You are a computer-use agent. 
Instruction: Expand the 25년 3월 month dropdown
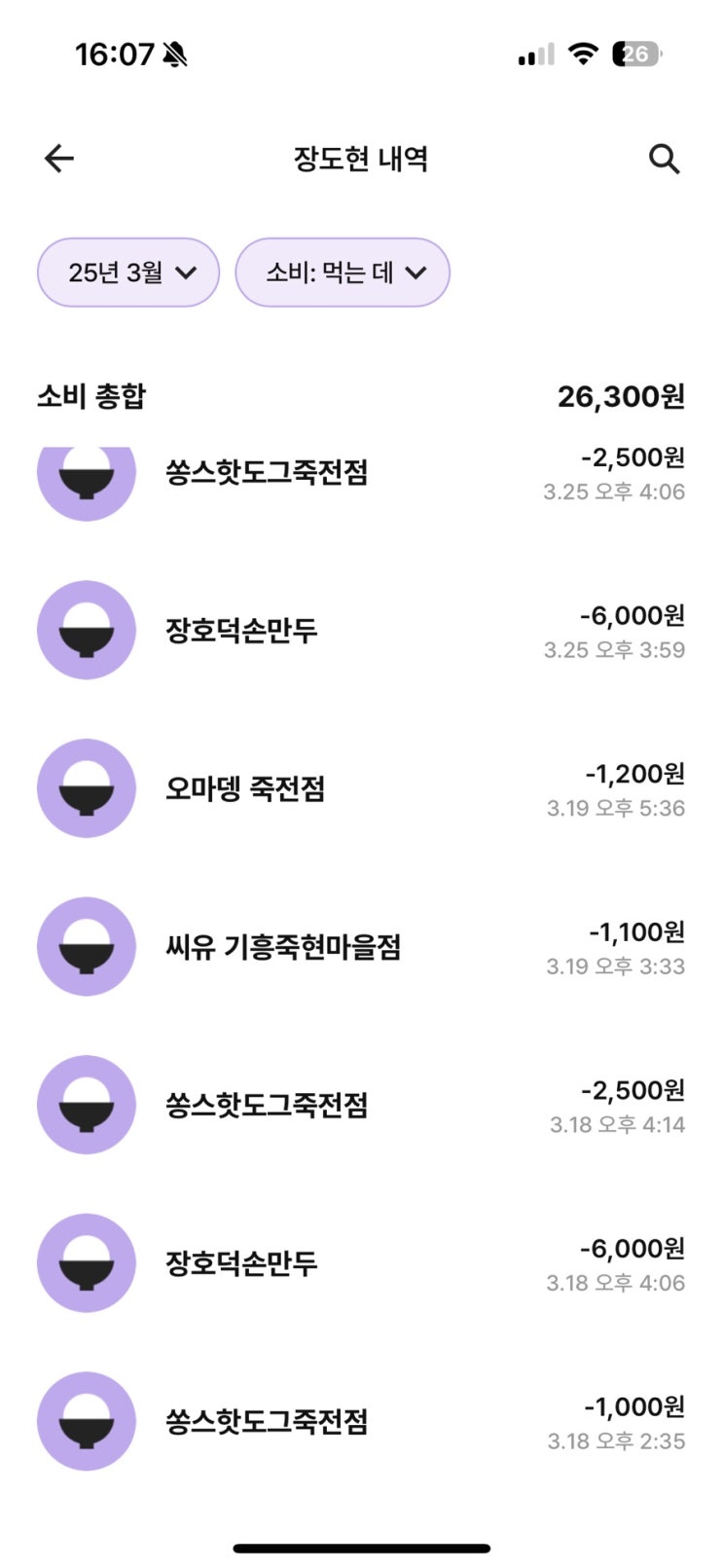pyautogui.click(x=128, y=273)
